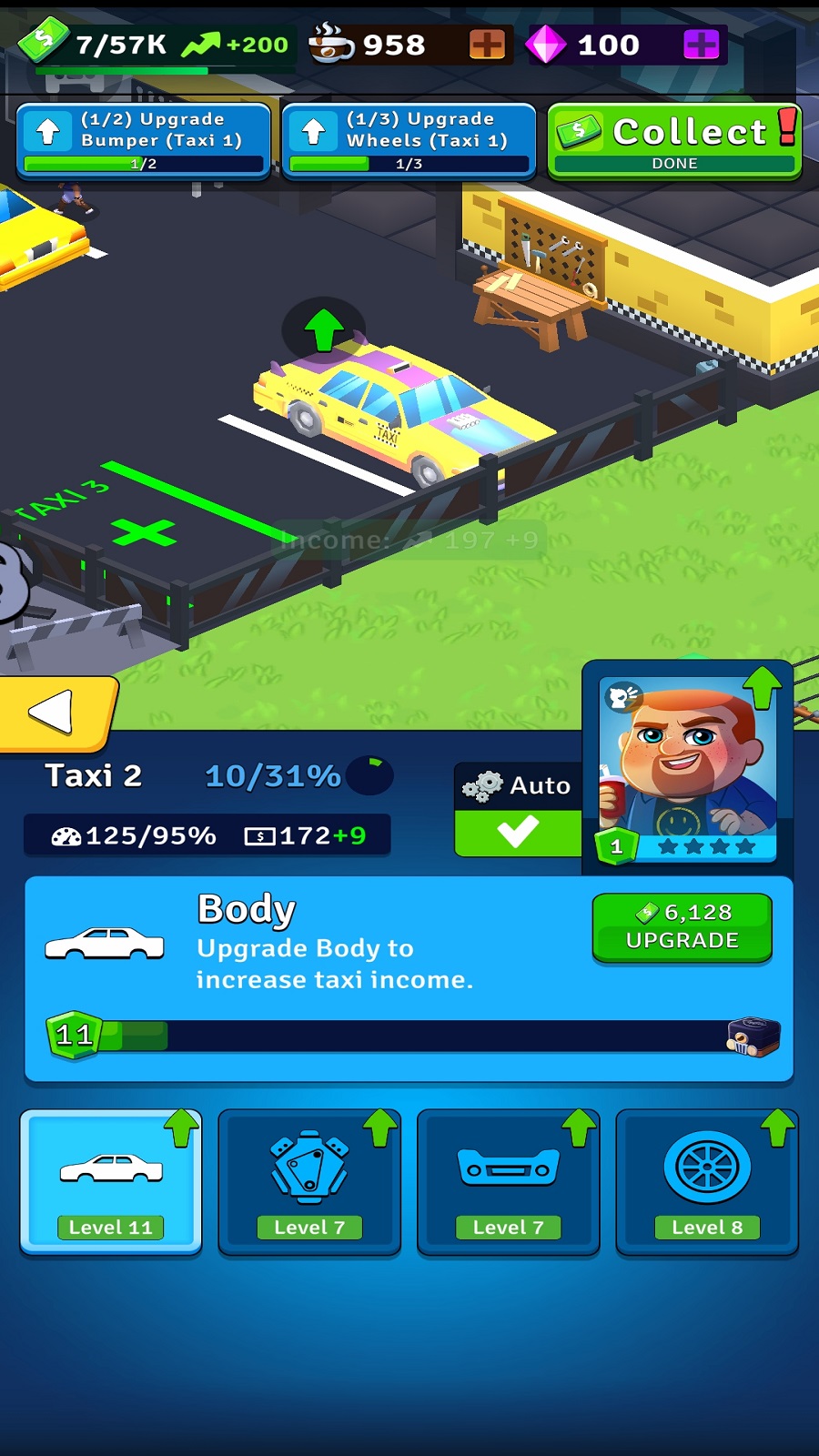Select the Body part tab Level 11

[x=111, y=1181]
